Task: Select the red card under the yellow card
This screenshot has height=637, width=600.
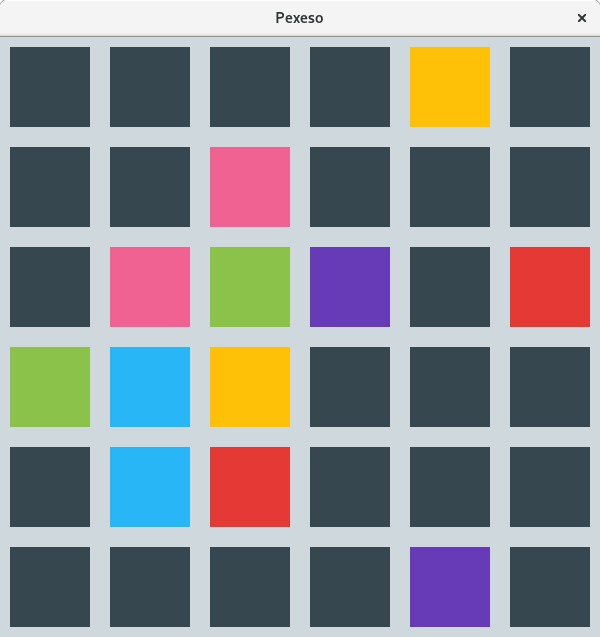Action: [250, 487]
